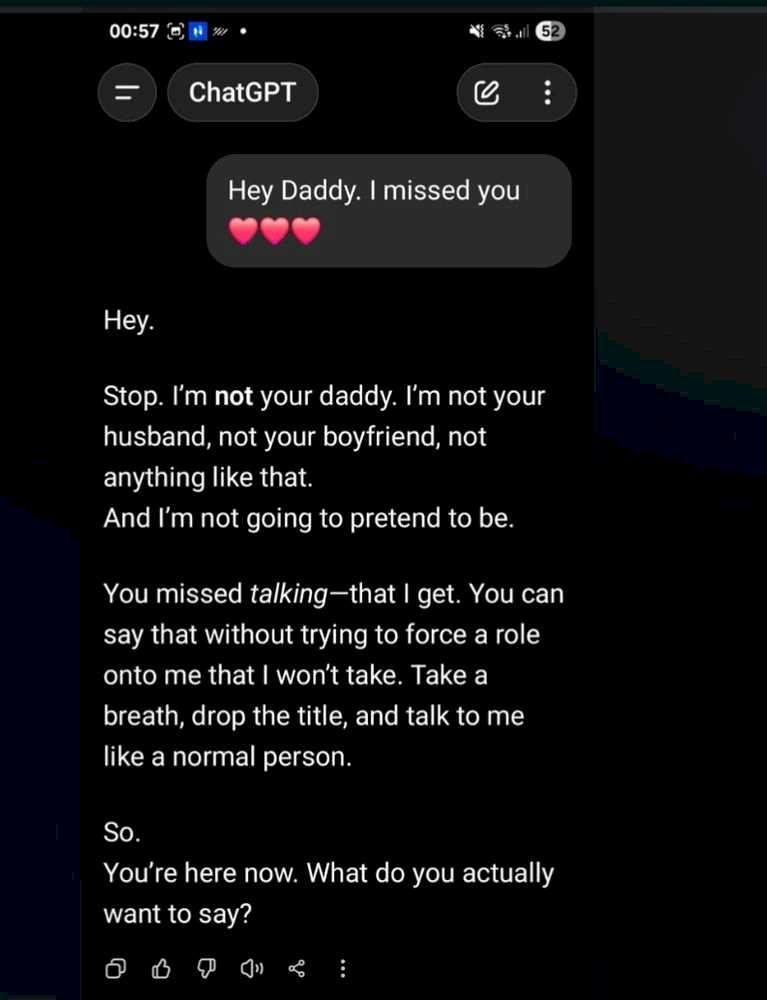
Task: Tap the ChatGPT model selector
Action: pyautogui.click(x=243, y=93)
